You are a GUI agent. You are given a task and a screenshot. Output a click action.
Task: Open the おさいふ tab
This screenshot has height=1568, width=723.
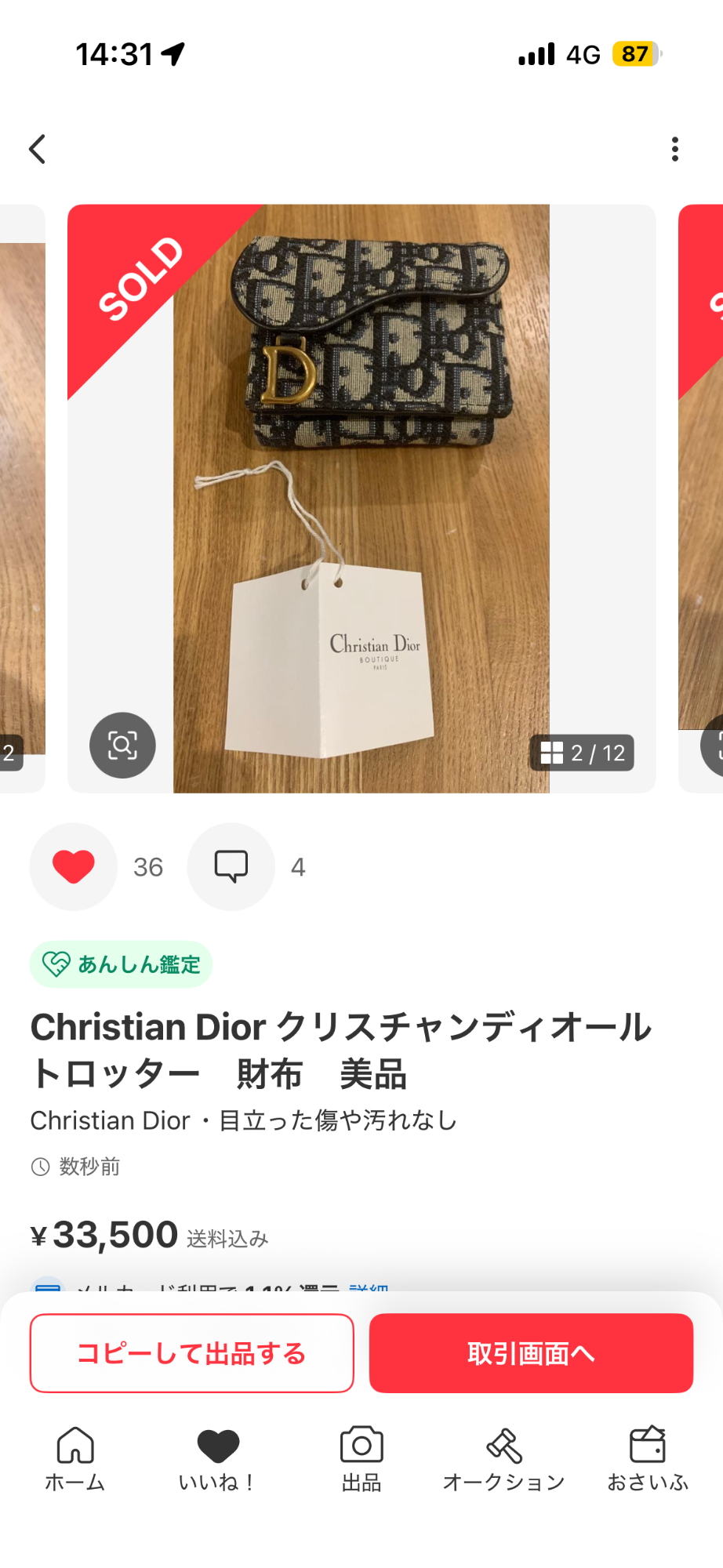(x=648, y=1458)
